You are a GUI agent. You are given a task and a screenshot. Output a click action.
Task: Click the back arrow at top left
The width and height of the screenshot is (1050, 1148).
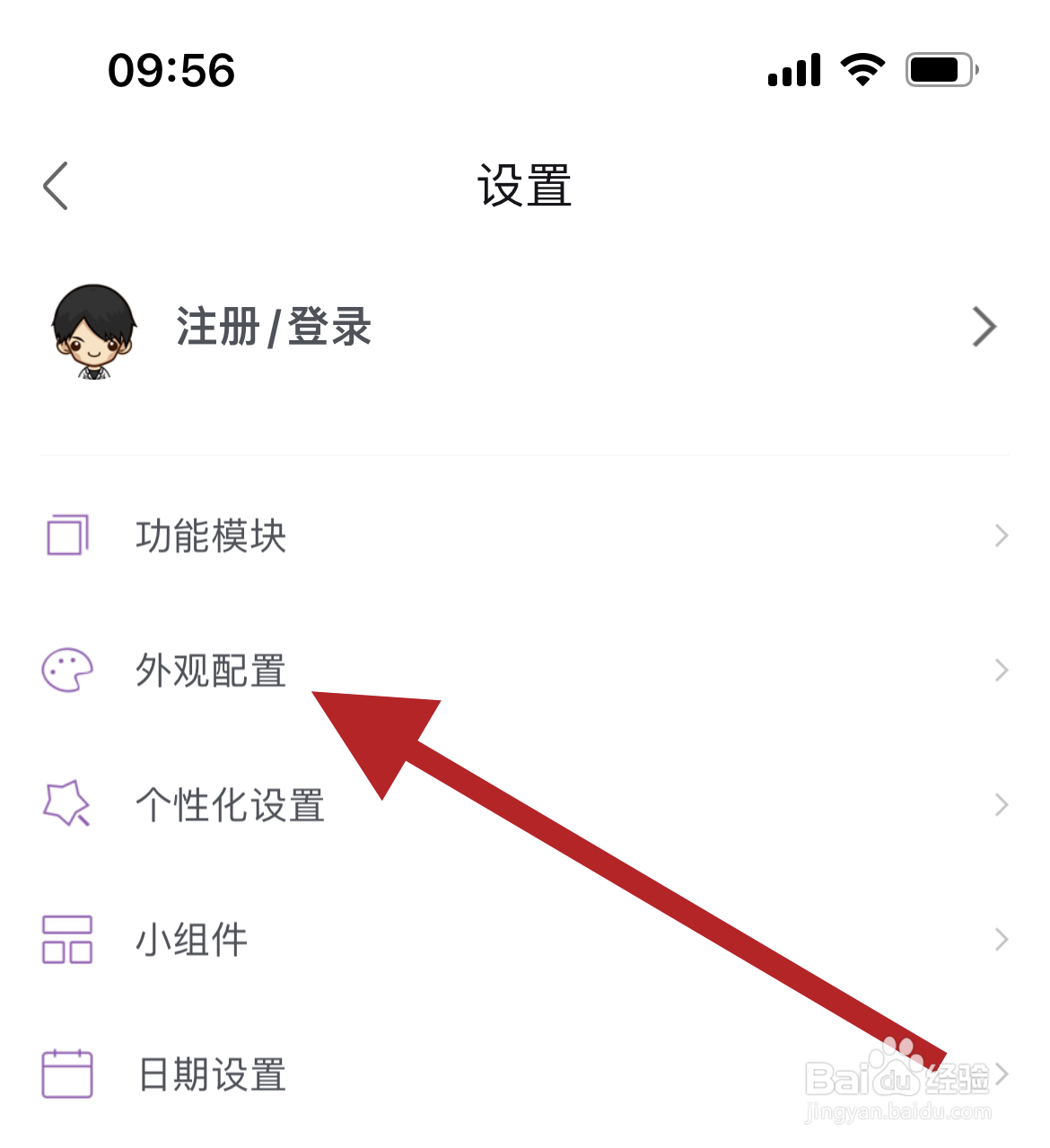pos(56,186)
